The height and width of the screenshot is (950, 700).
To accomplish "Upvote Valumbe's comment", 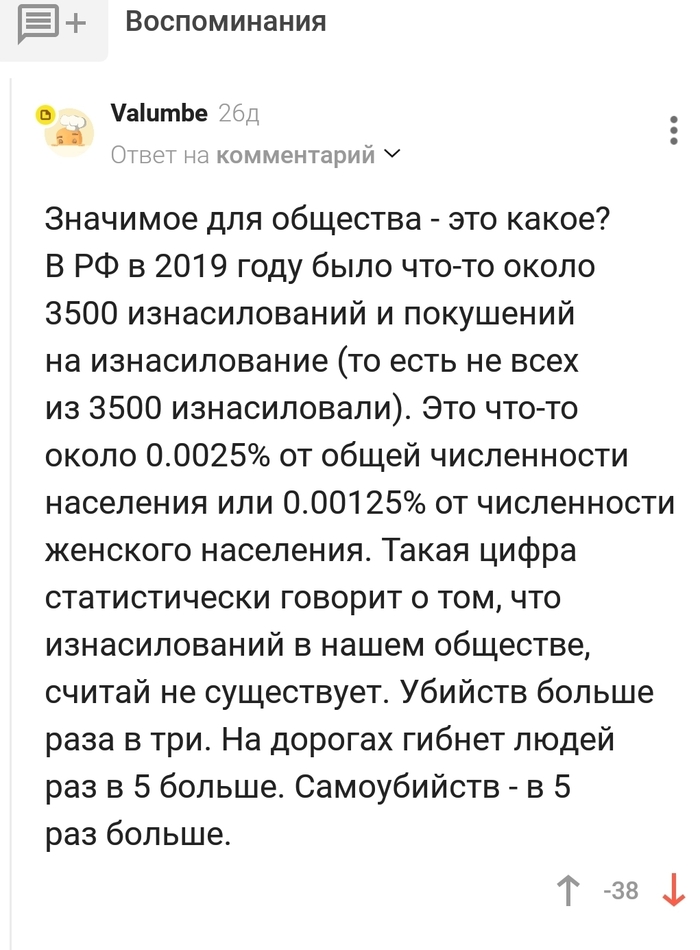I will click(x=568, y=890).
